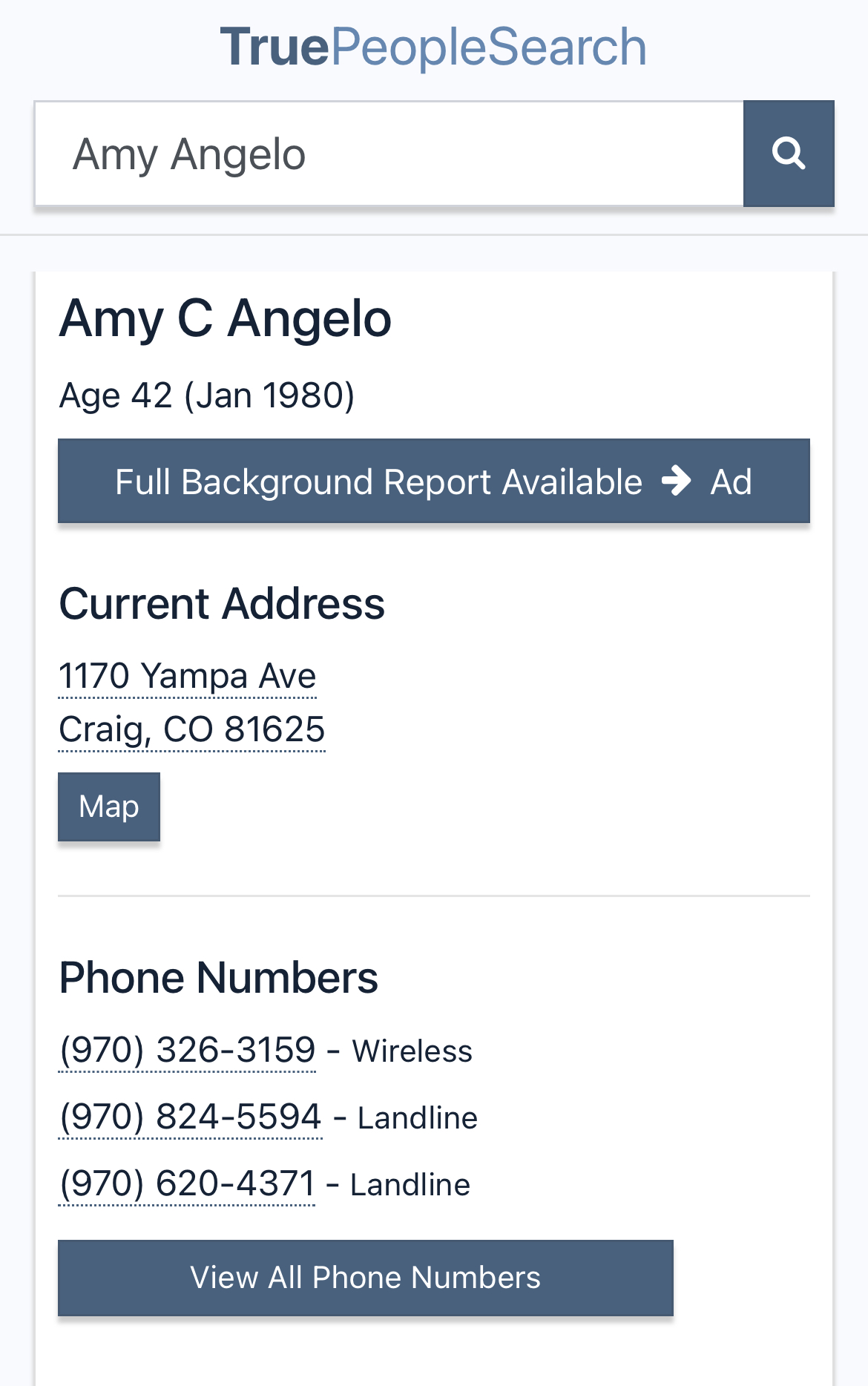
Task: Tap the search magnifier button
Action: [x=789, y=154]
